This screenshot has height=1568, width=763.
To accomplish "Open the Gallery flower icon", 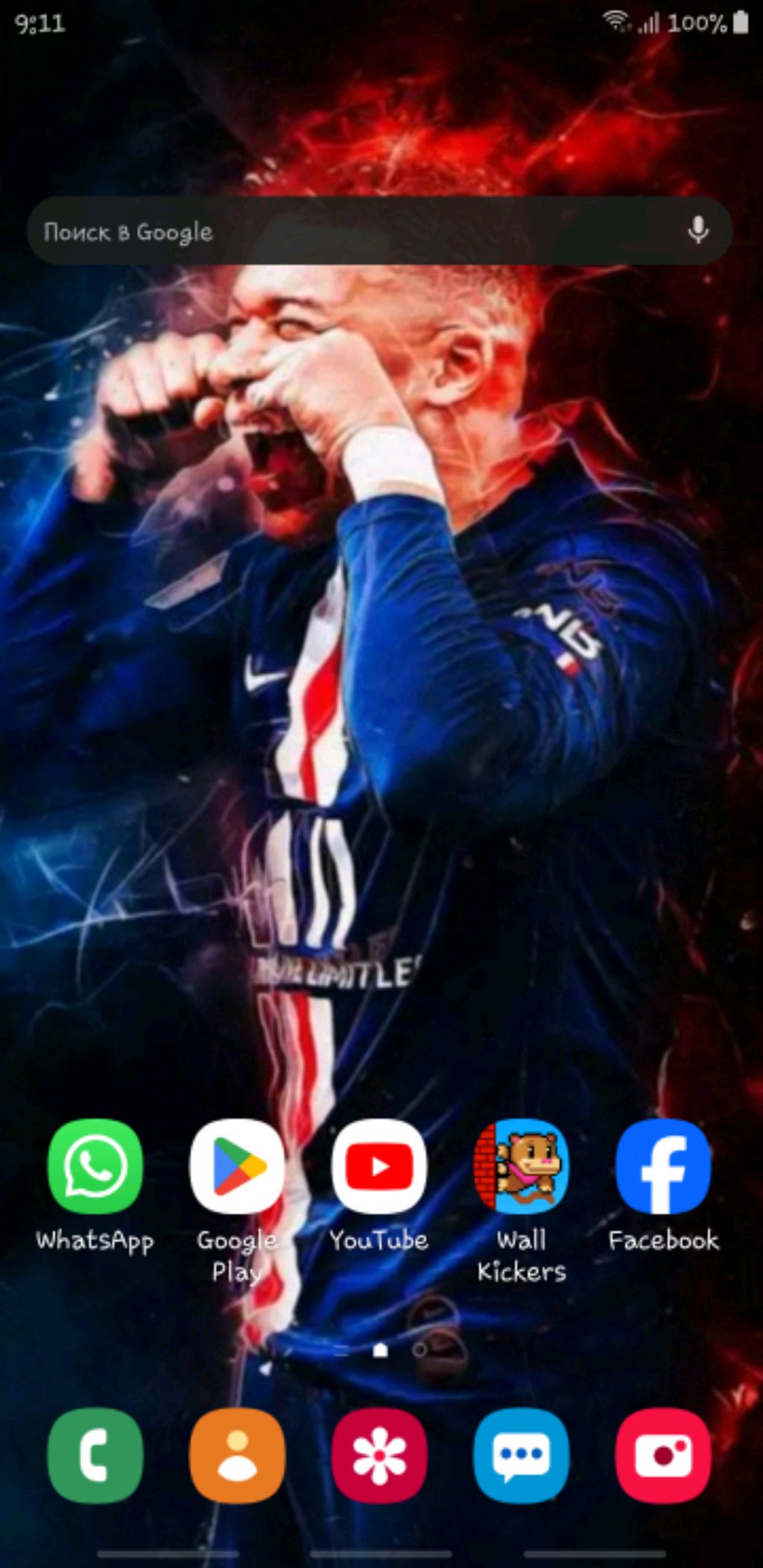I will point(379,1455).
